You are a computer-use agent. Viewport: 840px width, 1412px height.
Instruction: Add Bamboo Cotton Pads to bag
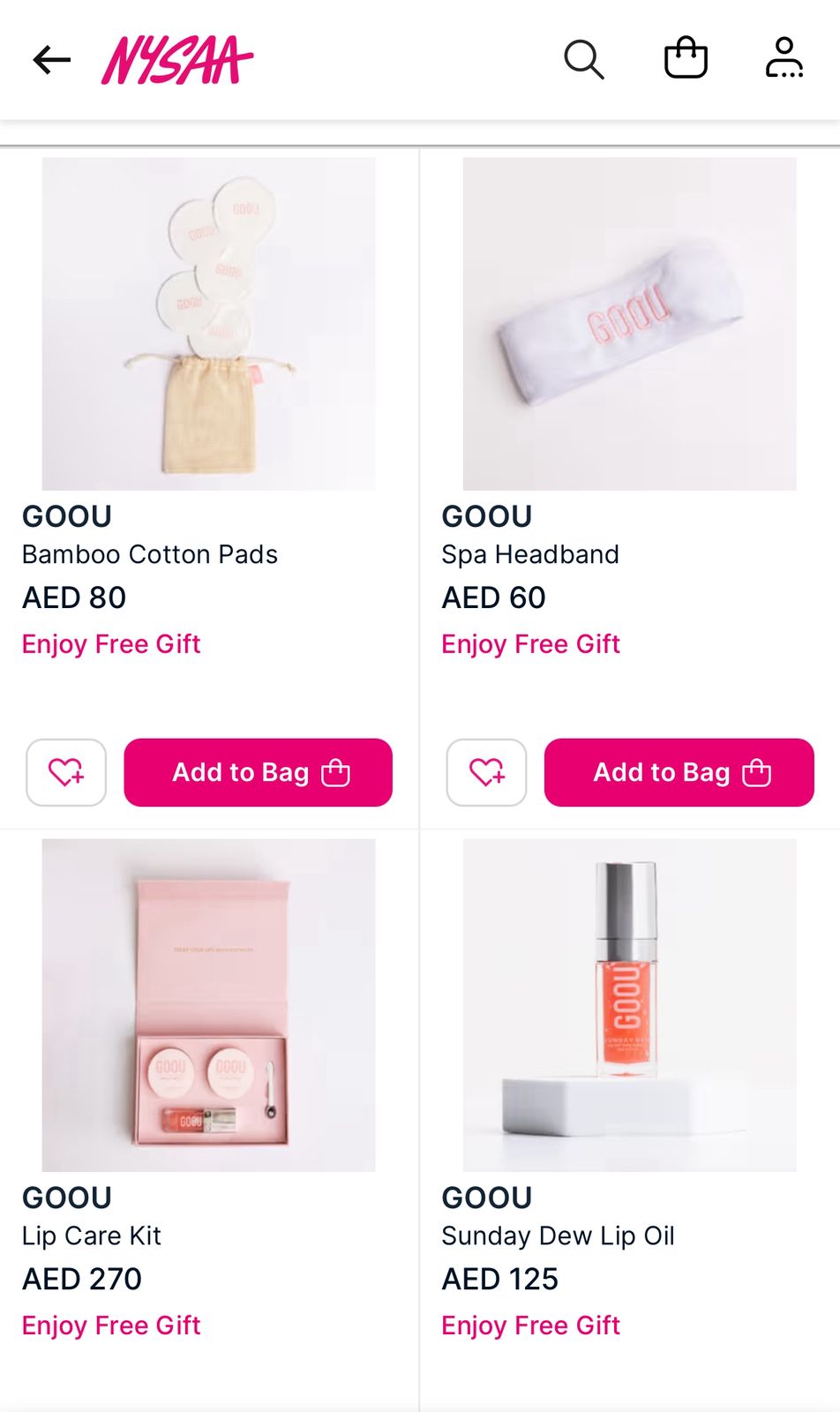[x=258, y=772]
